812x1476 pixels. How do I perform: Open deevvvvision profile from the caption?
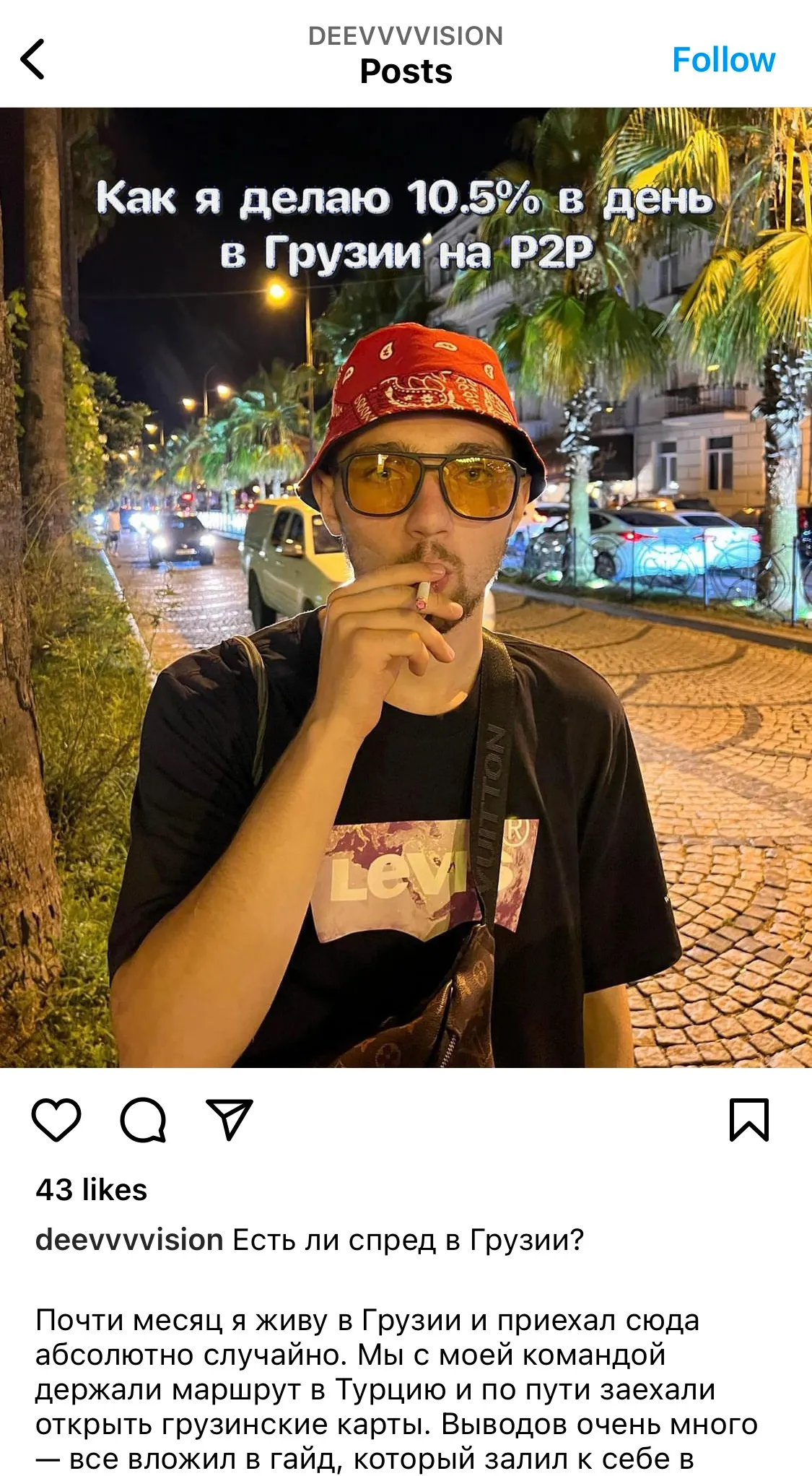(x=129, y=1241)
